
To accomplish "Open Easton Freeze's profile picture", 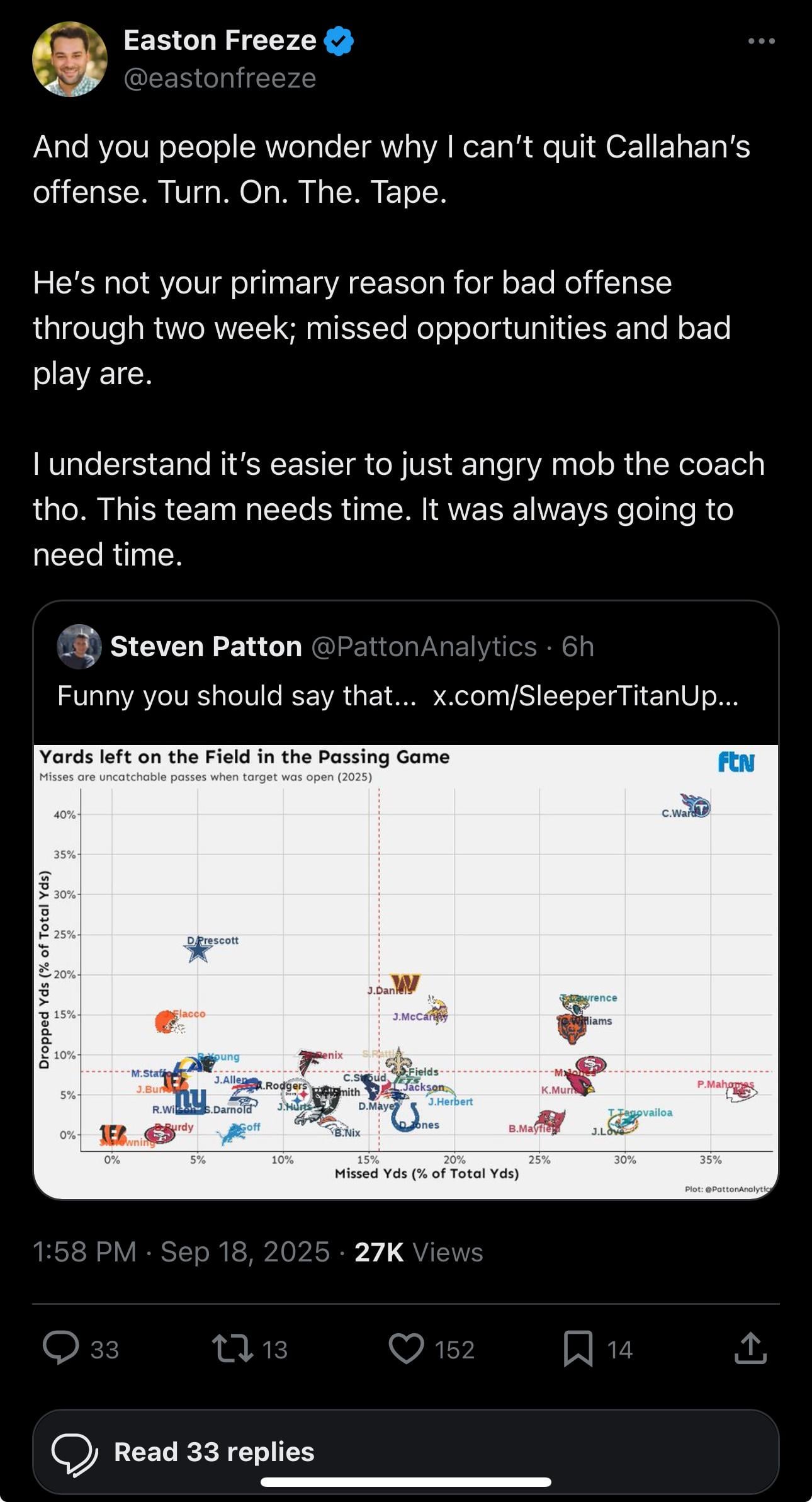I will tap(70, 59).
